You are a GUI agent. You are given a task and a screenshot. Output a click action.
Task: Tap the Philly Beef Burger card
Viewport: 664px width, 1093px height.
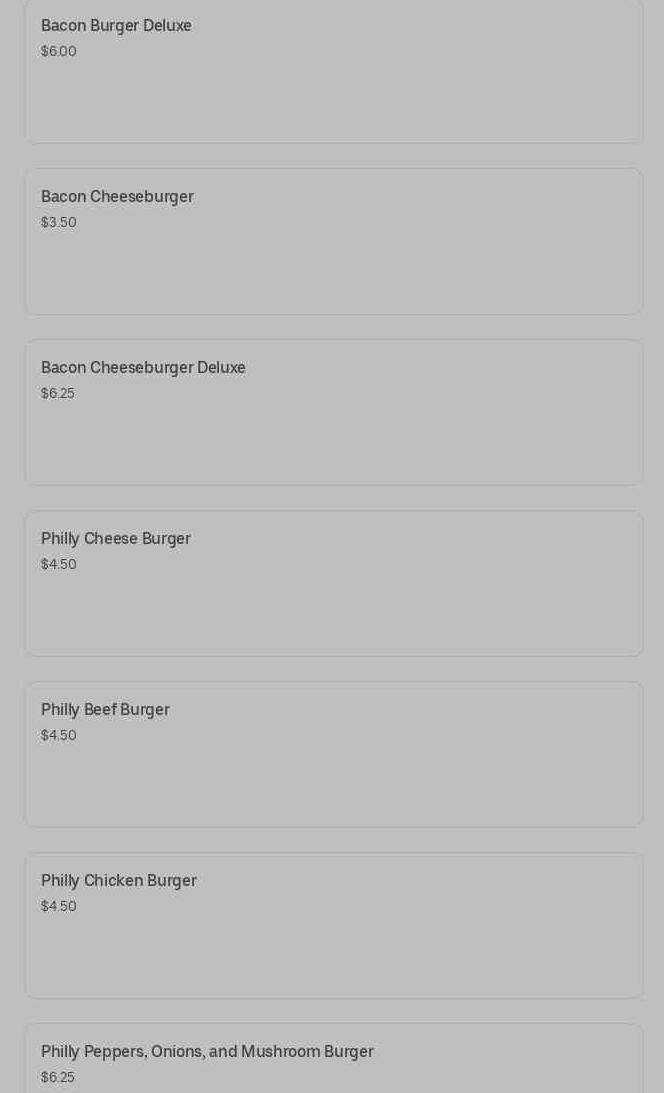pos(333,754)
